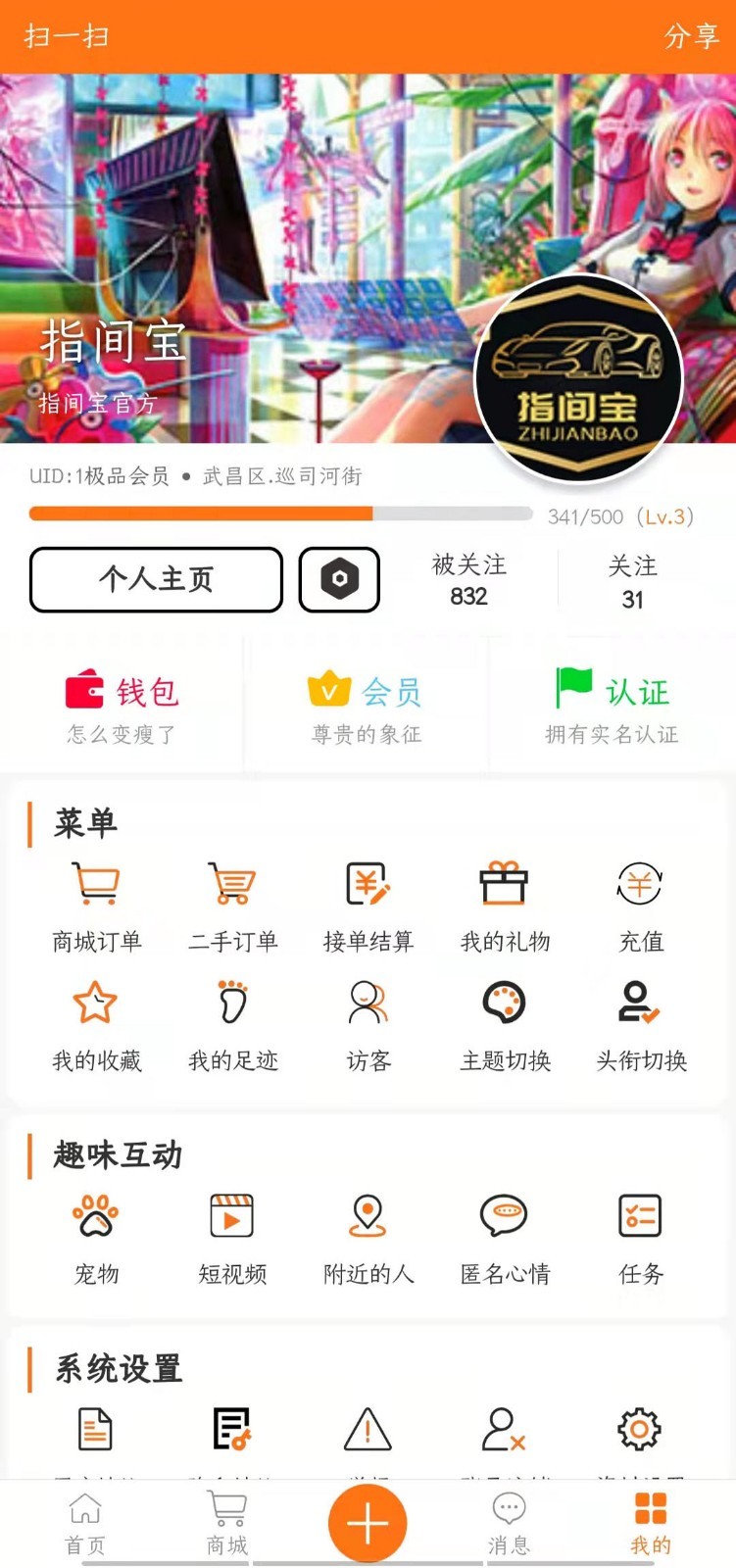Open the 钱包 wallet
736x1568 pixels.
[122, 707]
